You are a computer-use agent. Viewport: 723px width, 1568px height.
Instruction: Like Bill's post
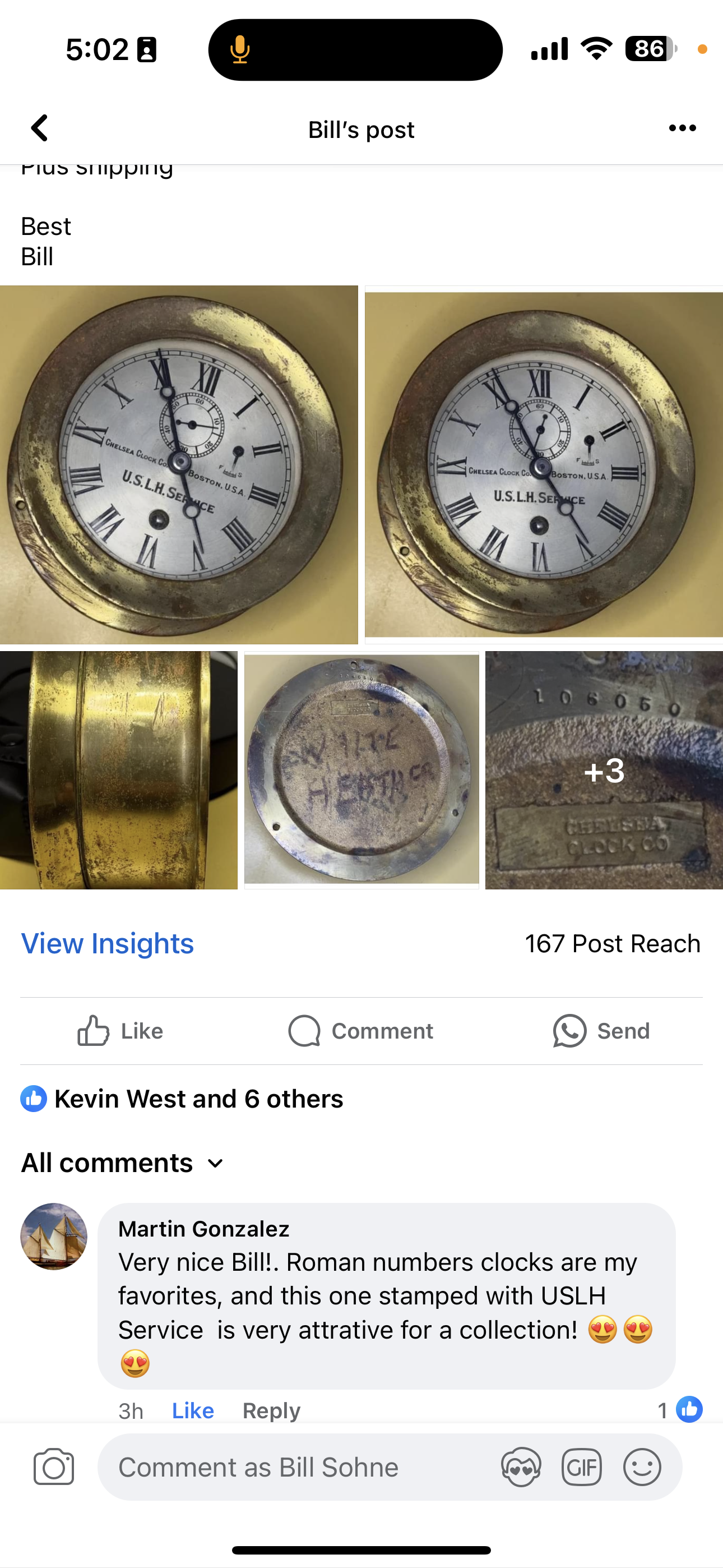pos(121,1031)
